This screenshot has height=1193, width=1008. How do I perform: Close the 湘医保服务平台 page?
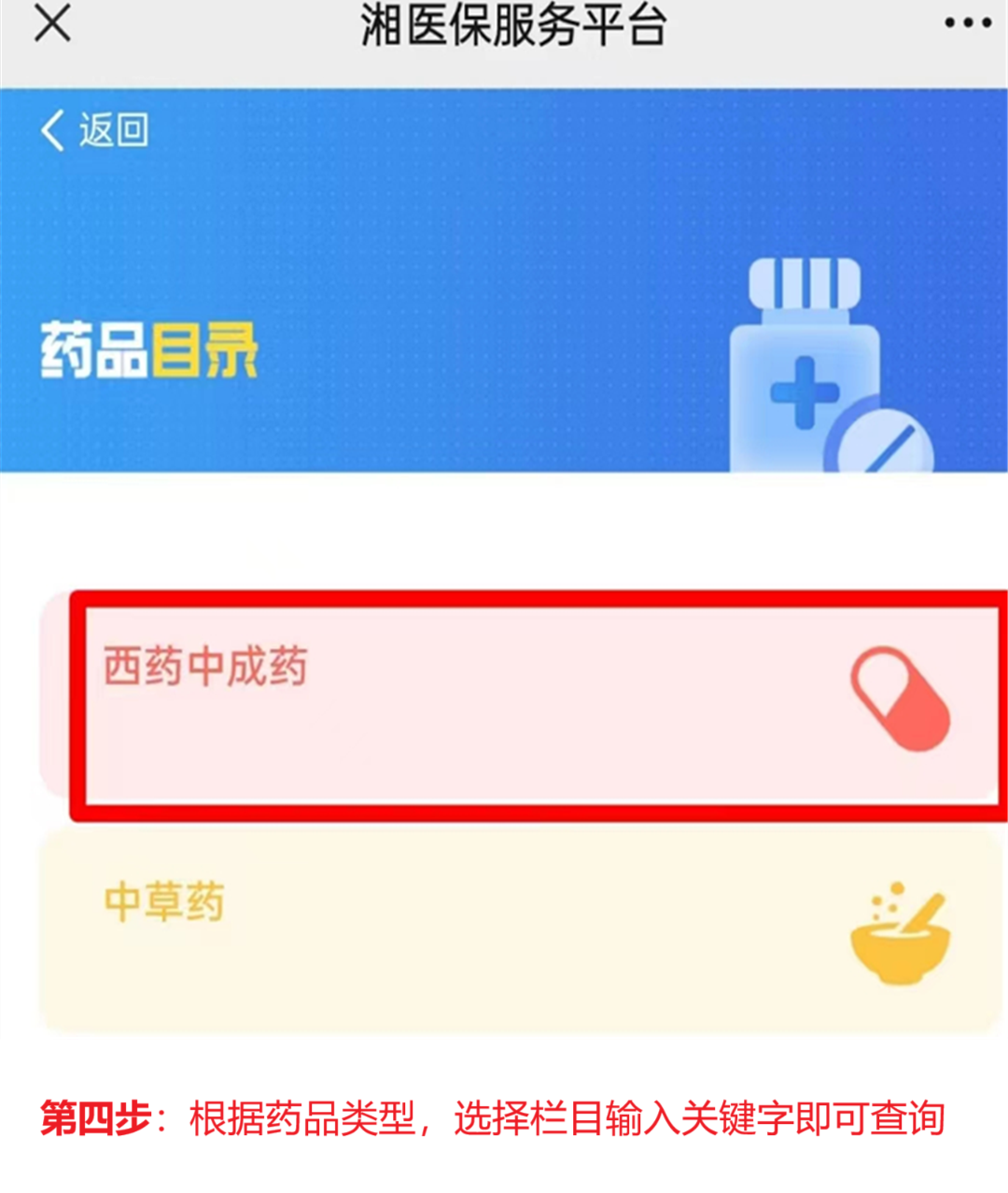point(52,23)
